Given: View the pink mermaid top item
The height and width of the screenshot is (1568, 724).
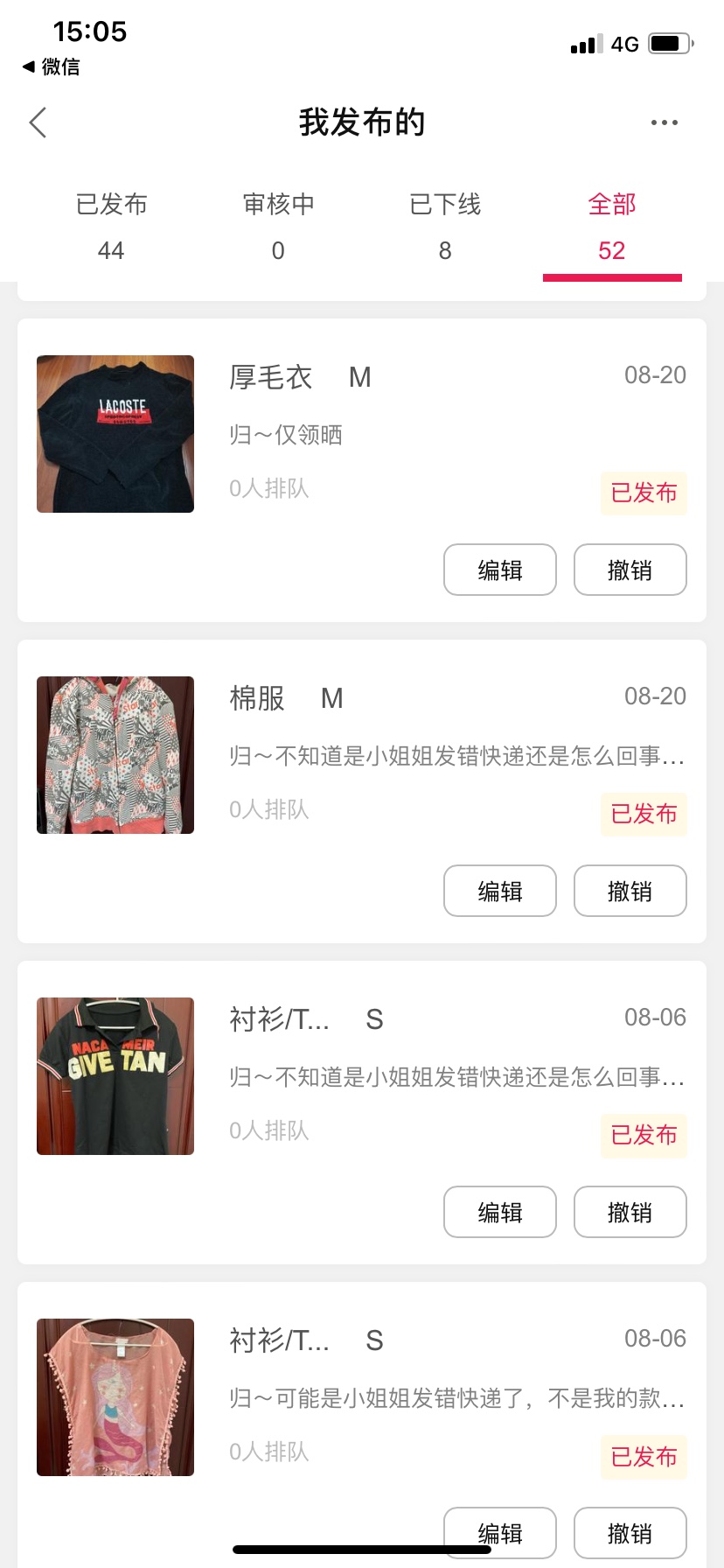Looking at the screenshot, I should pyautogui.click(x=115, y=1397).
